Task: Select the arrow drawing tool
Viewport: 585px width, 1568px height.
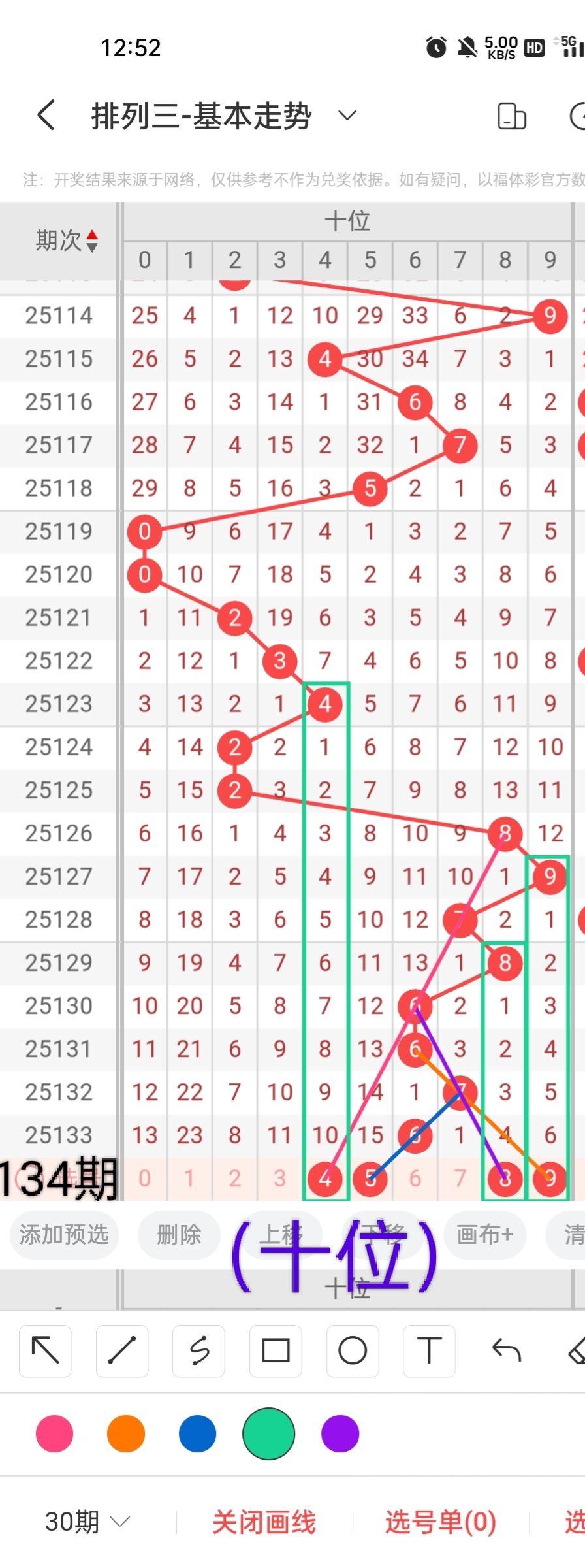Action: pyautogui.click(x=45, y=1350)
